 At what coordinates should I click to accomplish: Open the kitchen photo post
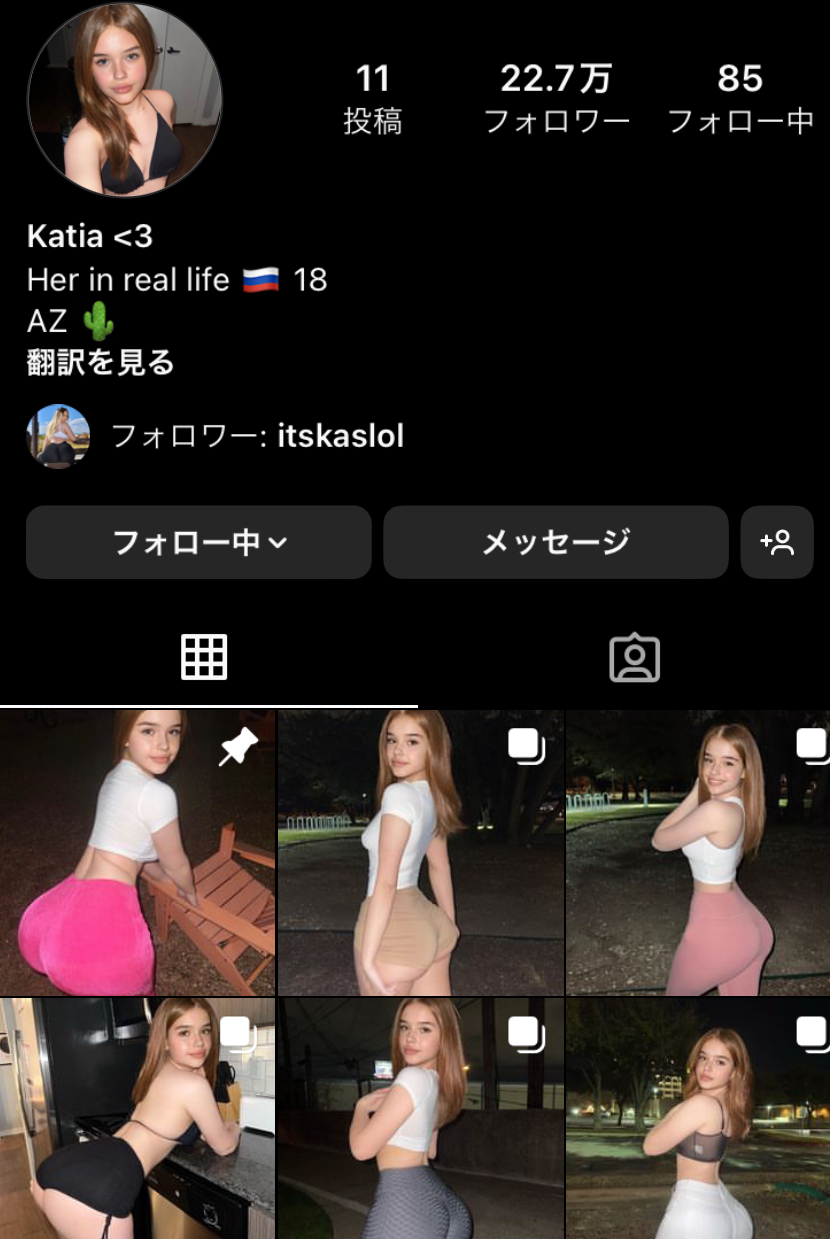click(137, 1118)
